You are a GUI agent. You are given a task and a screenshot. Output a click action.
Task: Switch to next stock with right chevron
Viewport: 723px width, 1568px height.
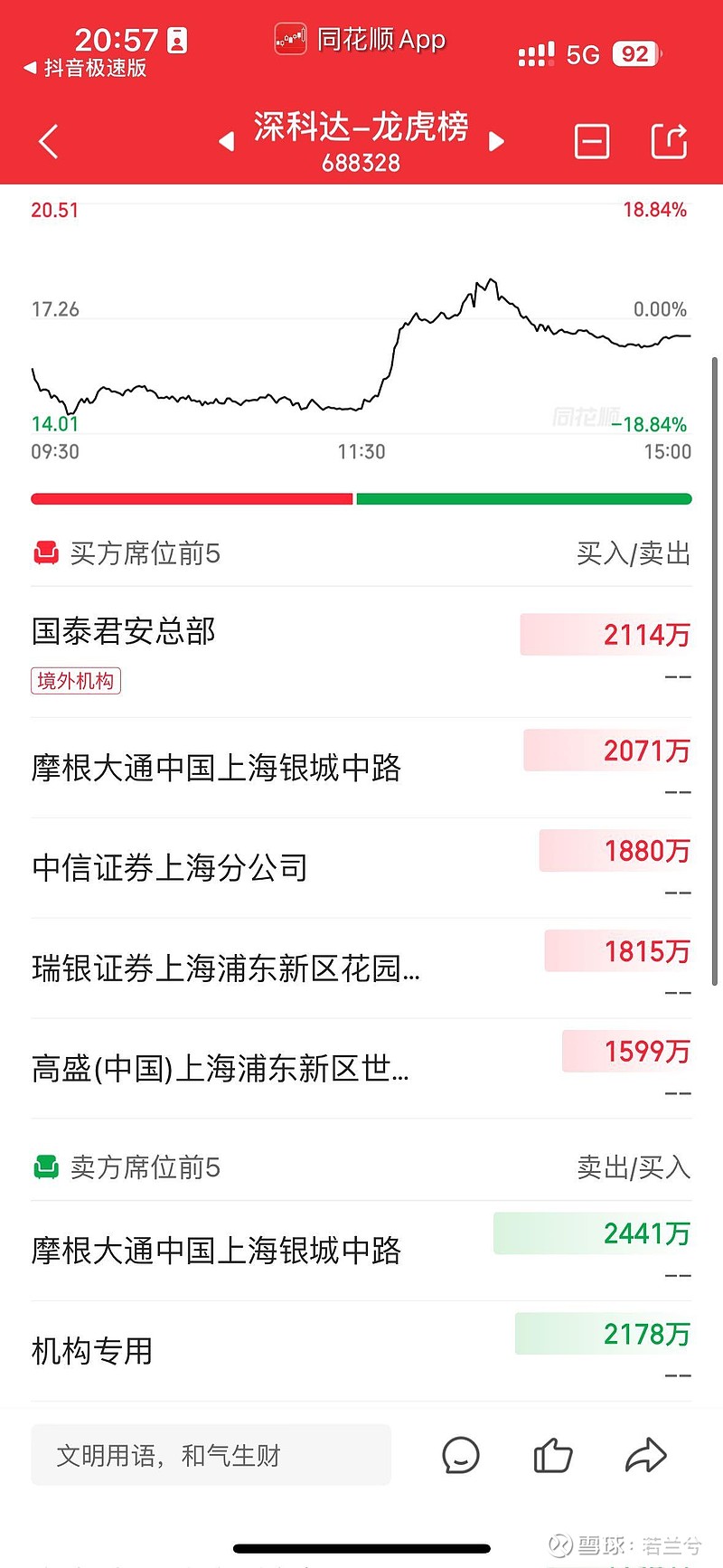click(x=496, y=141)
